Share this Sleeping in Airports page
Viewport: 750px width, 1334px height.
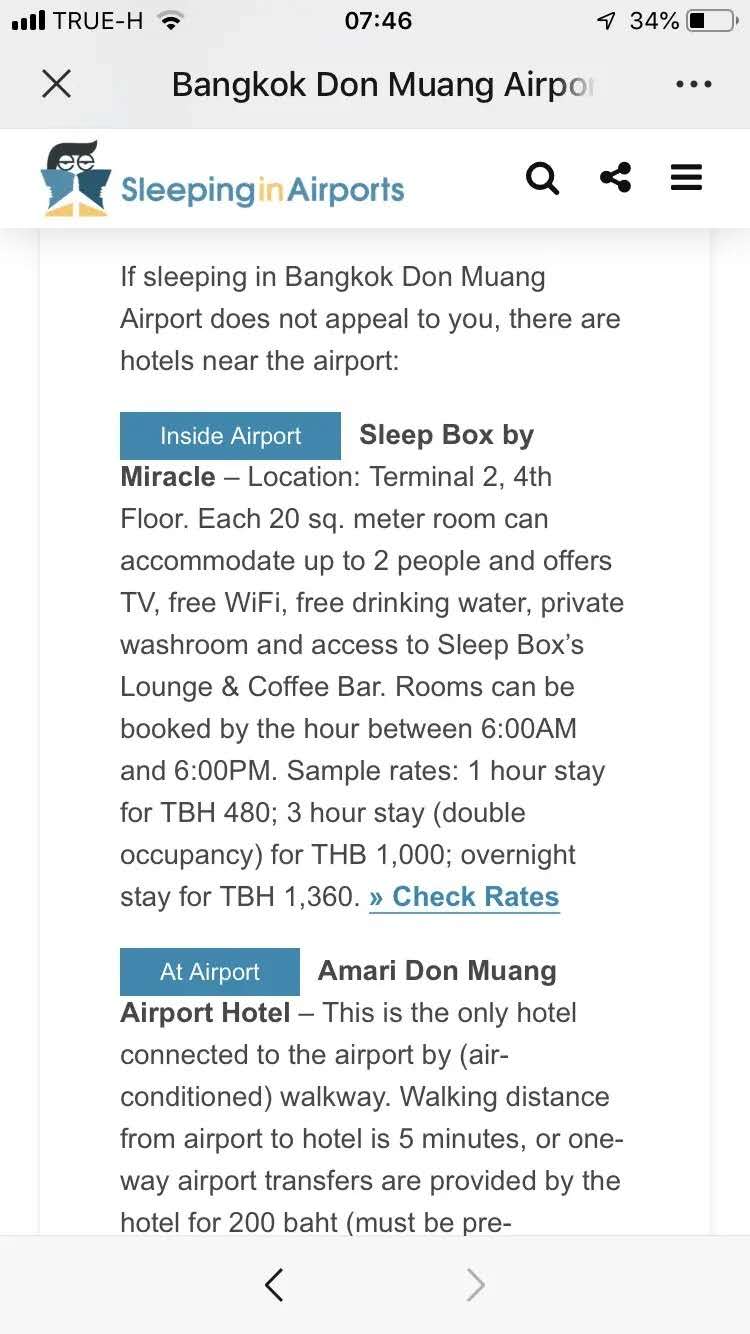click(615, 179)
